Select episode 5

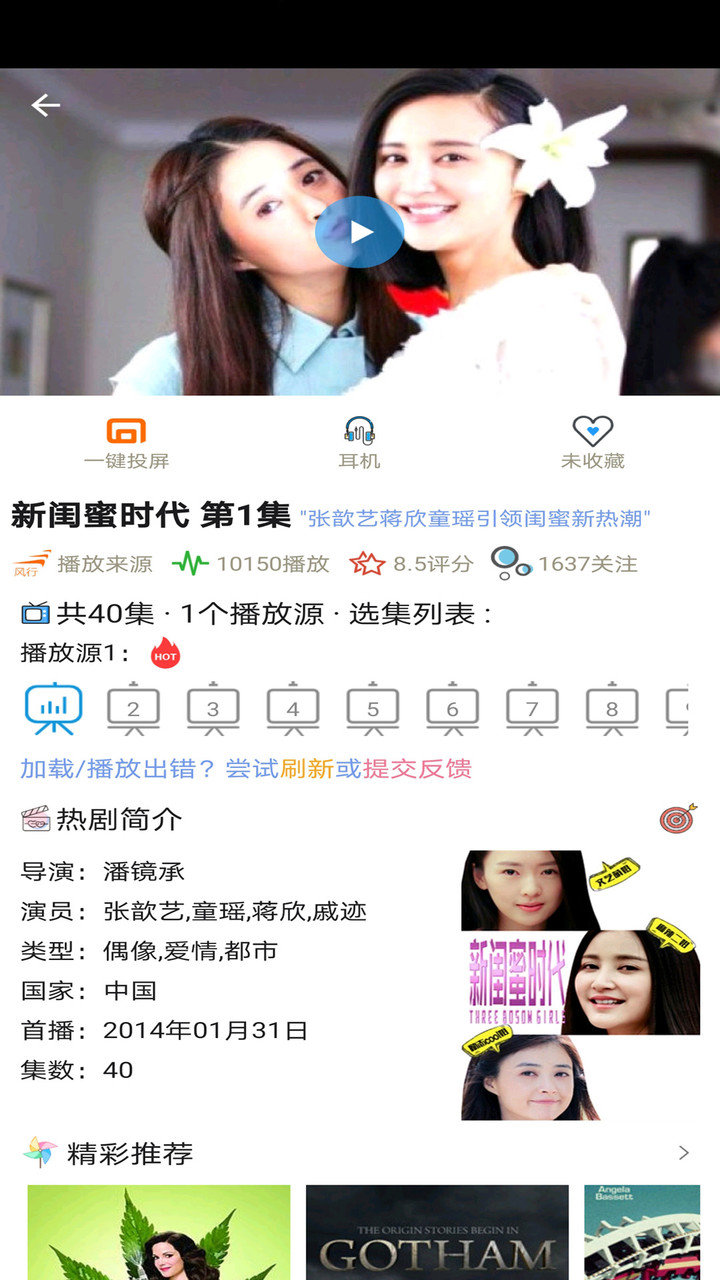373,709
